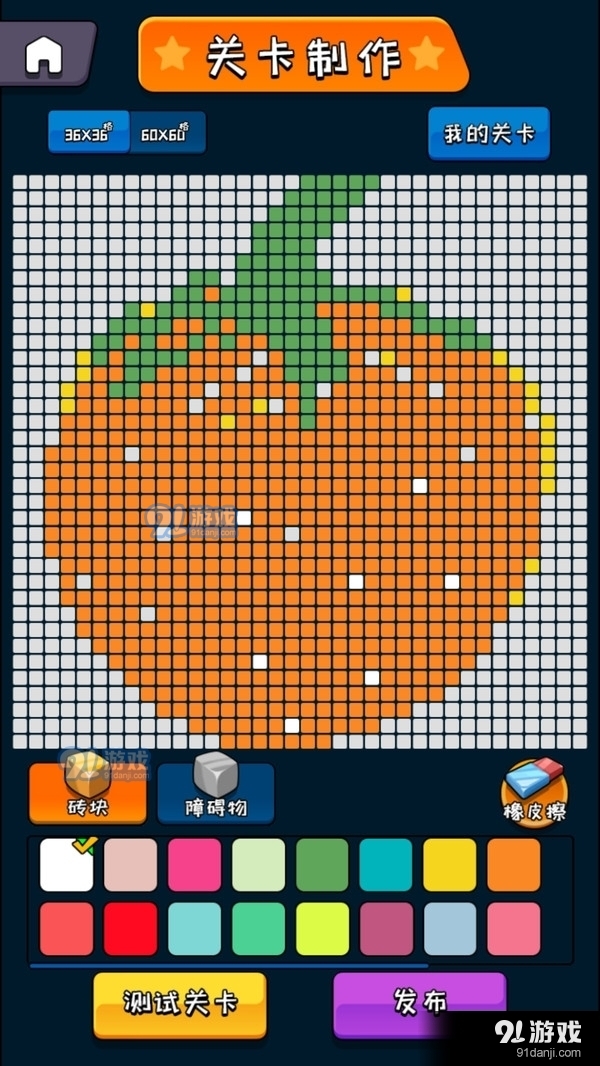600x1066 pixels.
Task: Select the 砖块 brick tool
Action: (x=88, y=793)
